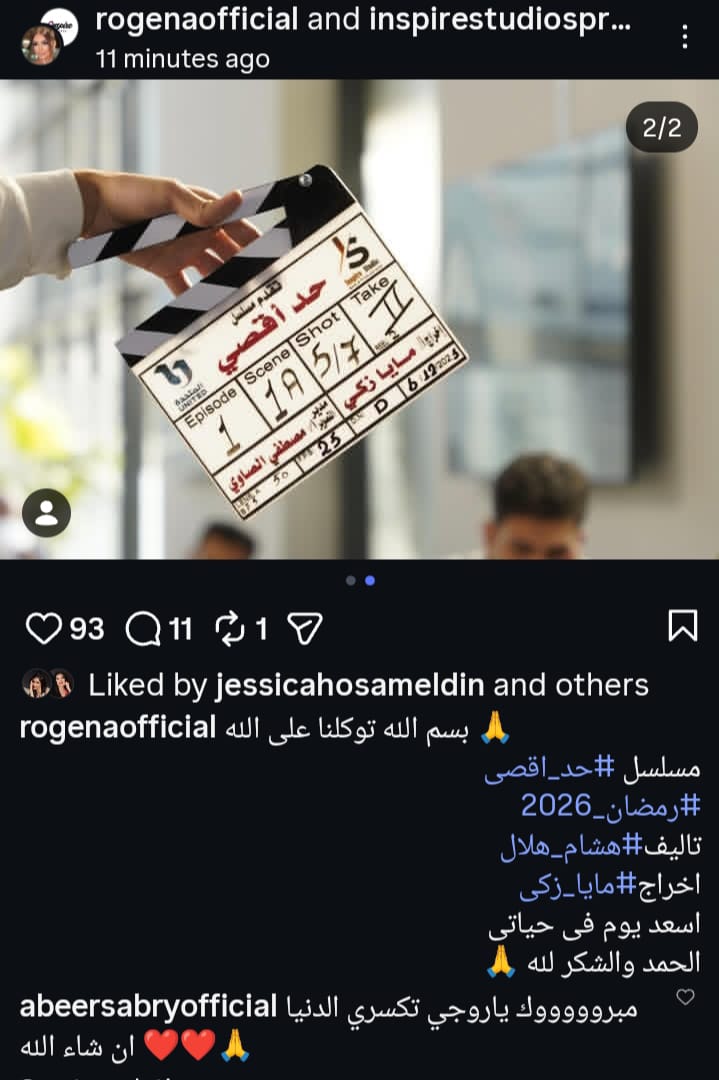The width and height of the screenshot is (719, 1080).
Task: Open rogenaofficial profile from the post header
Action: tap(196, 18)
